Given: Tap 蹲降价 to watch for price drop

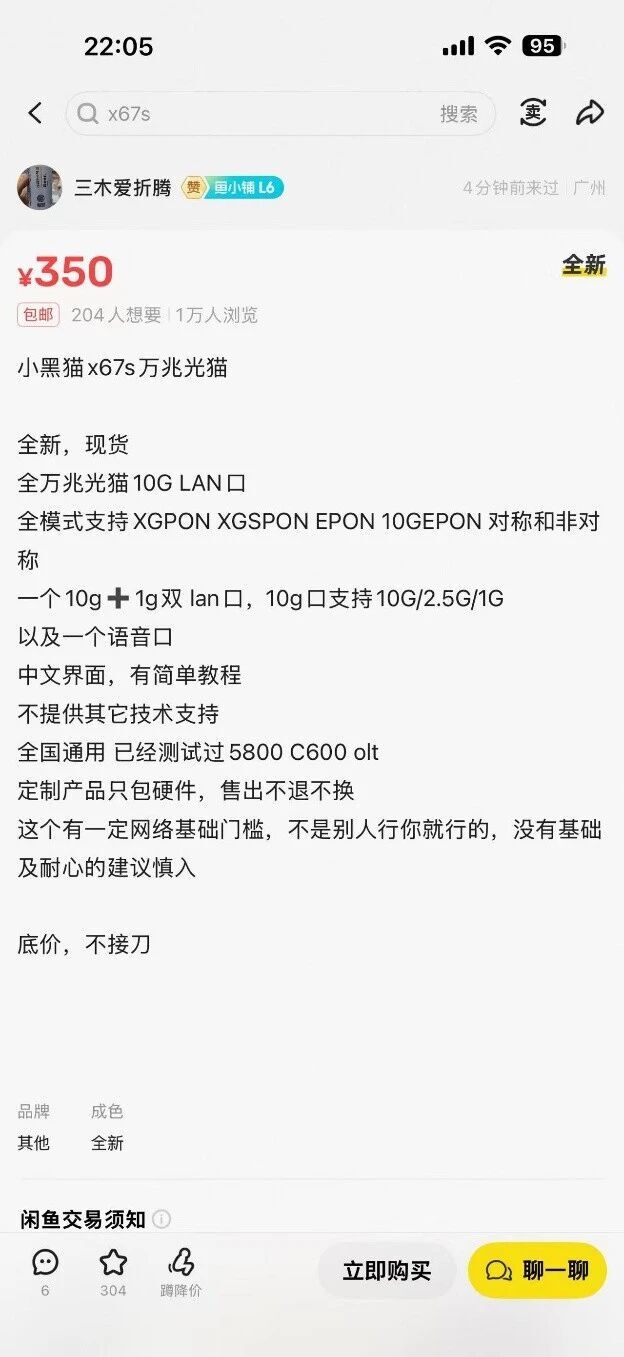Looking at the screenshot, I should [x=181, y=1271].
